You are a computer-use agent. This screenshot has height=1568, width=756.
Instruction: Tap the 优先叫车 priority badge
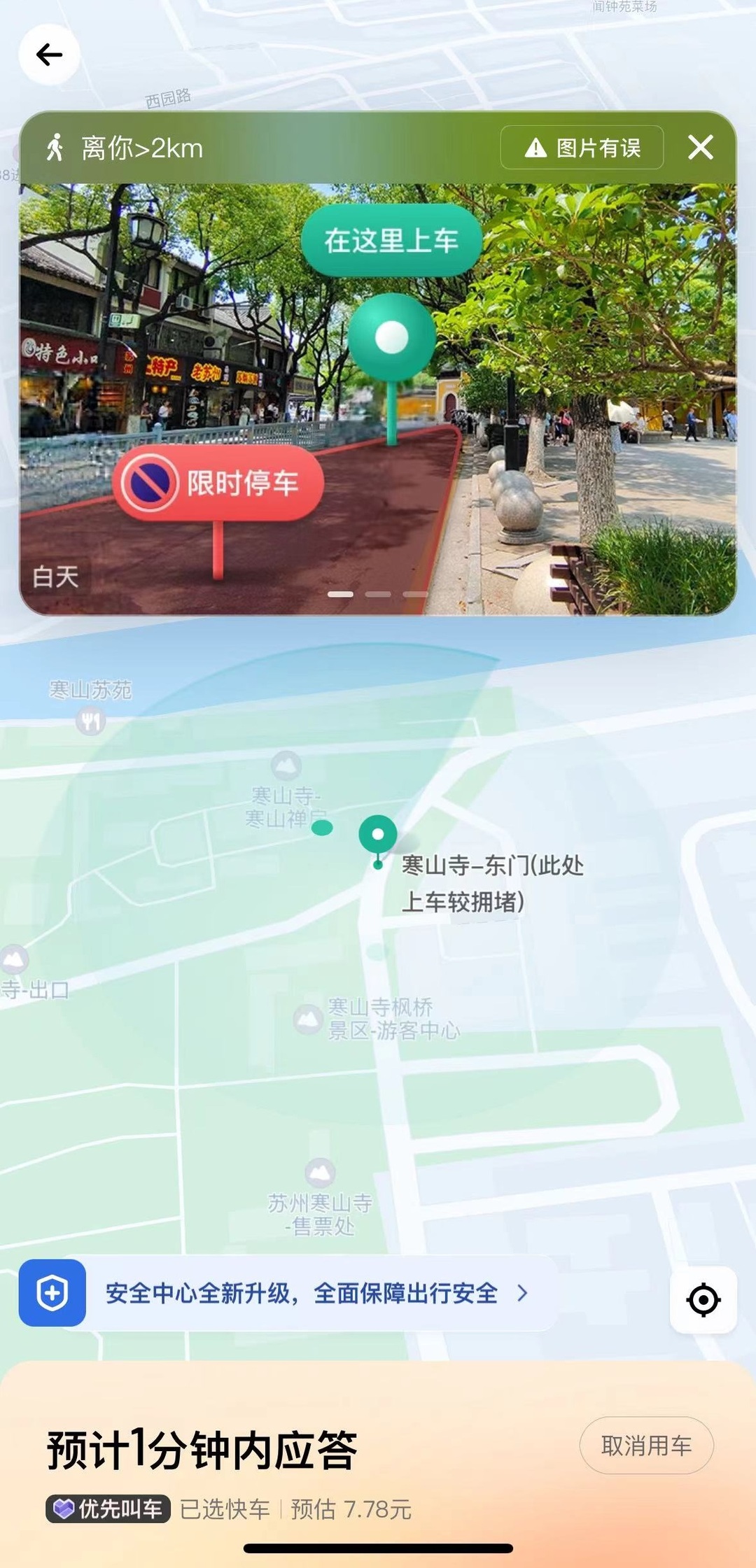point(108,1509)
